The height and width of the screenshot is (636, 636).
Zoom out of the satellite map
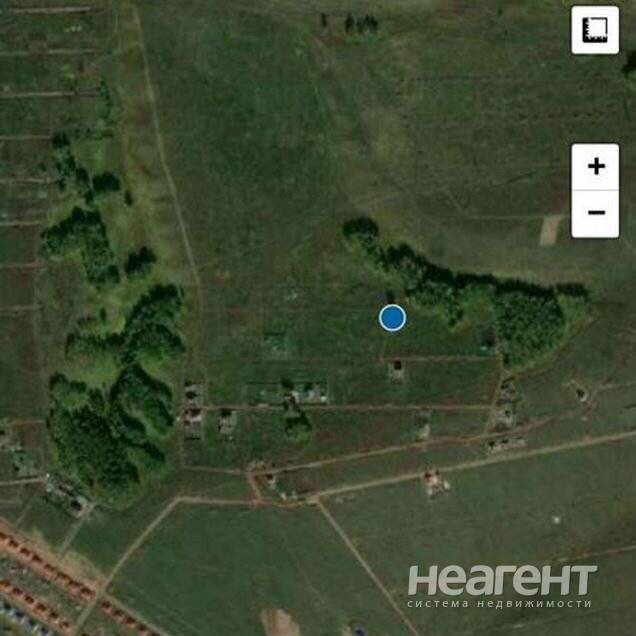coord(595,213)
